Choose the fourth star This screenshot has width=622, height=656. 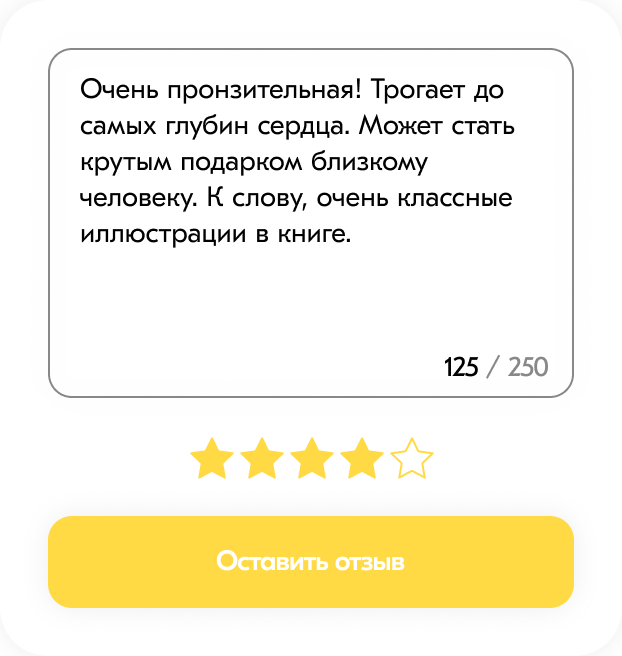361,460
